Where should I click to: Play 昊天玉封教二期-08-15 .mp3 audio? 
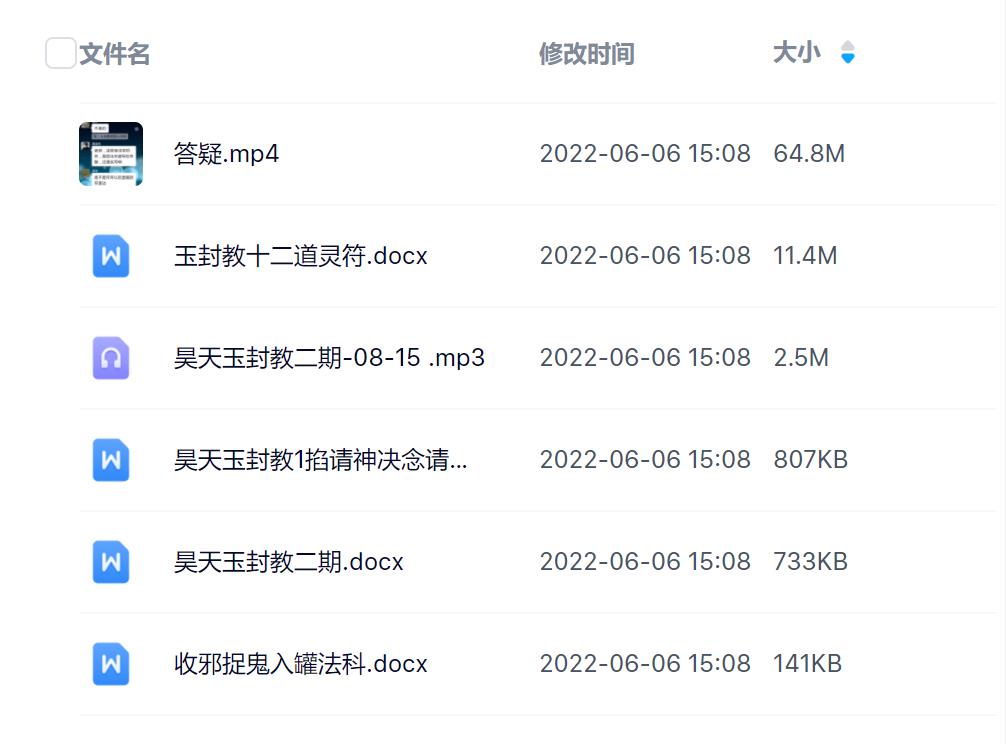[329, 358]
